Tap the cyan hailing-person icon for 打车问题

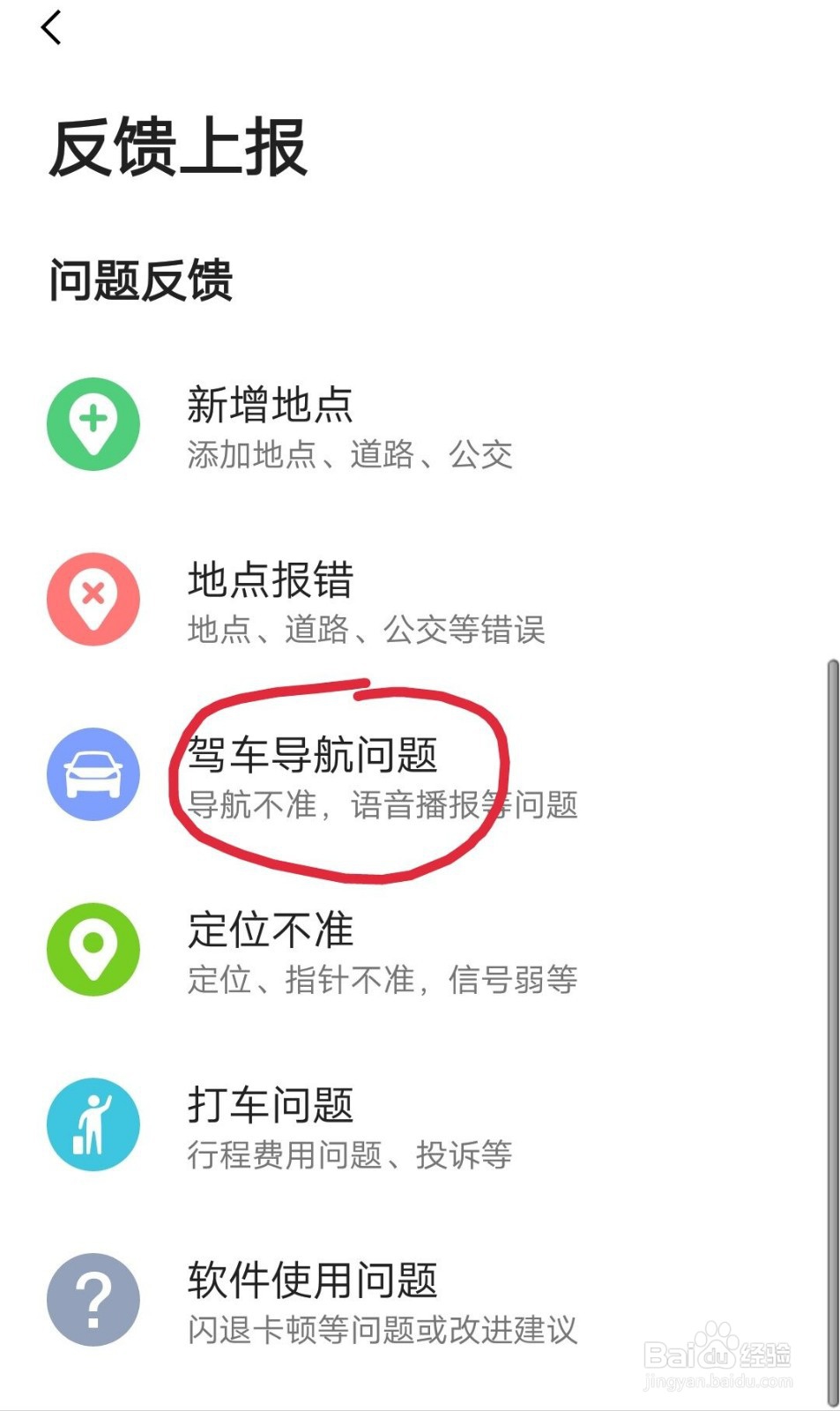93,1124
